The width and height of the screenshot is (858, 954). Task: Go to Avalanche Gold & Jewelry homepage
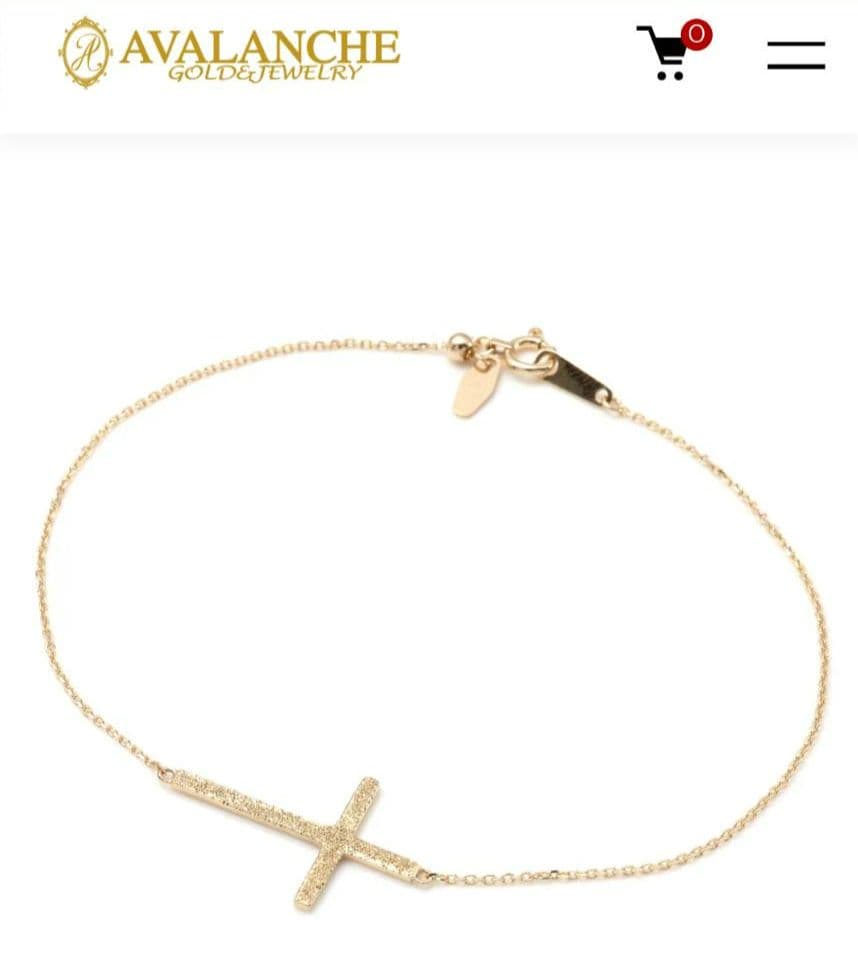pyautogui.click(x=230, y=53)
